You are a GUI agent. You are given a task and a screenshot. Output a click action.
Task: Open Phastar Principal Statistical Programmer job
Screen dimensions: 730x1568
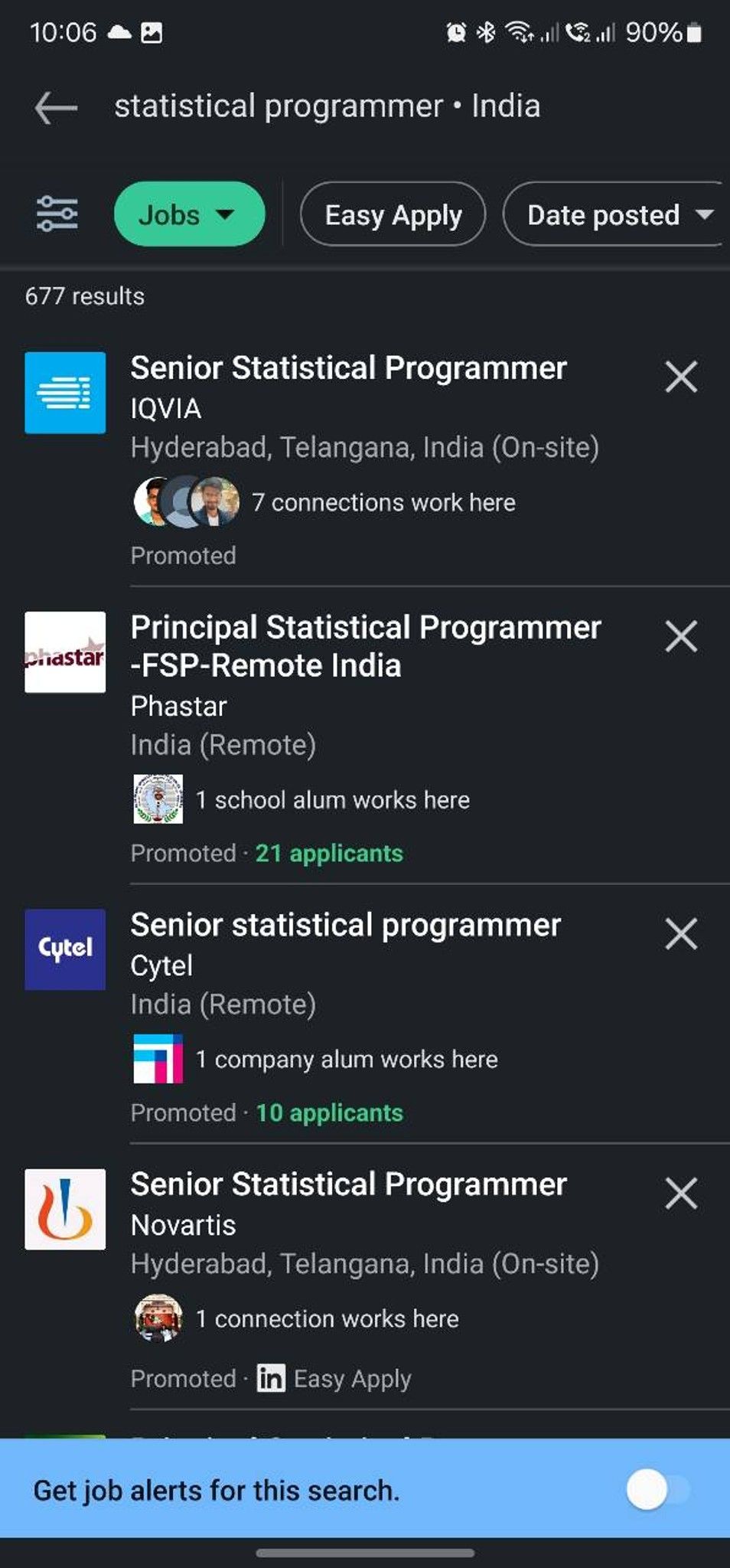click(366, 647)
